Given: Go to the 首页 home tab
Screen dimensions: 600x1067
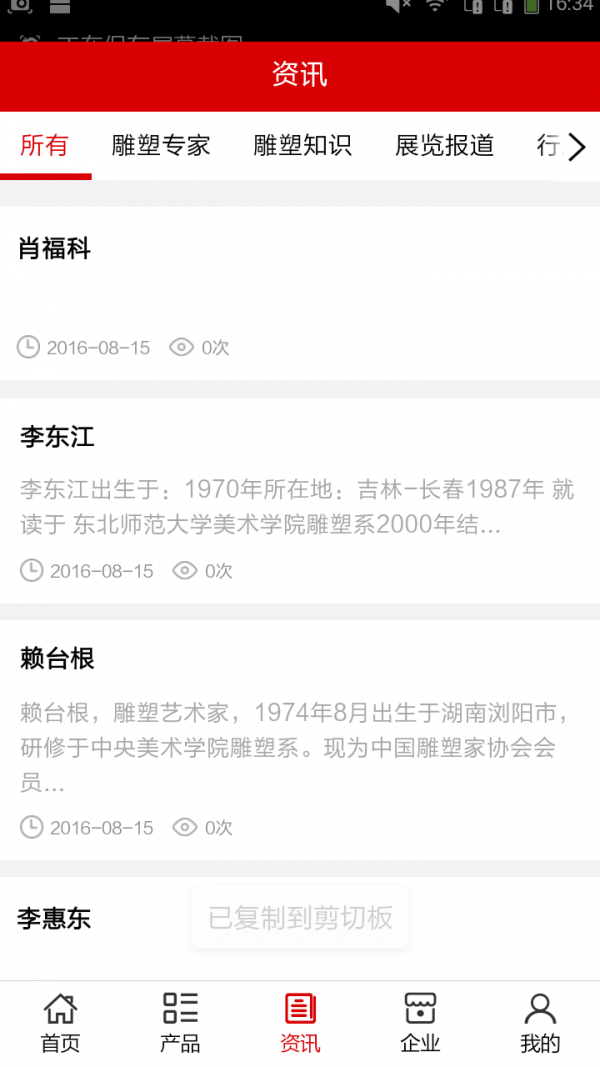Looking at the screenshot, I should coord(60,1023).
